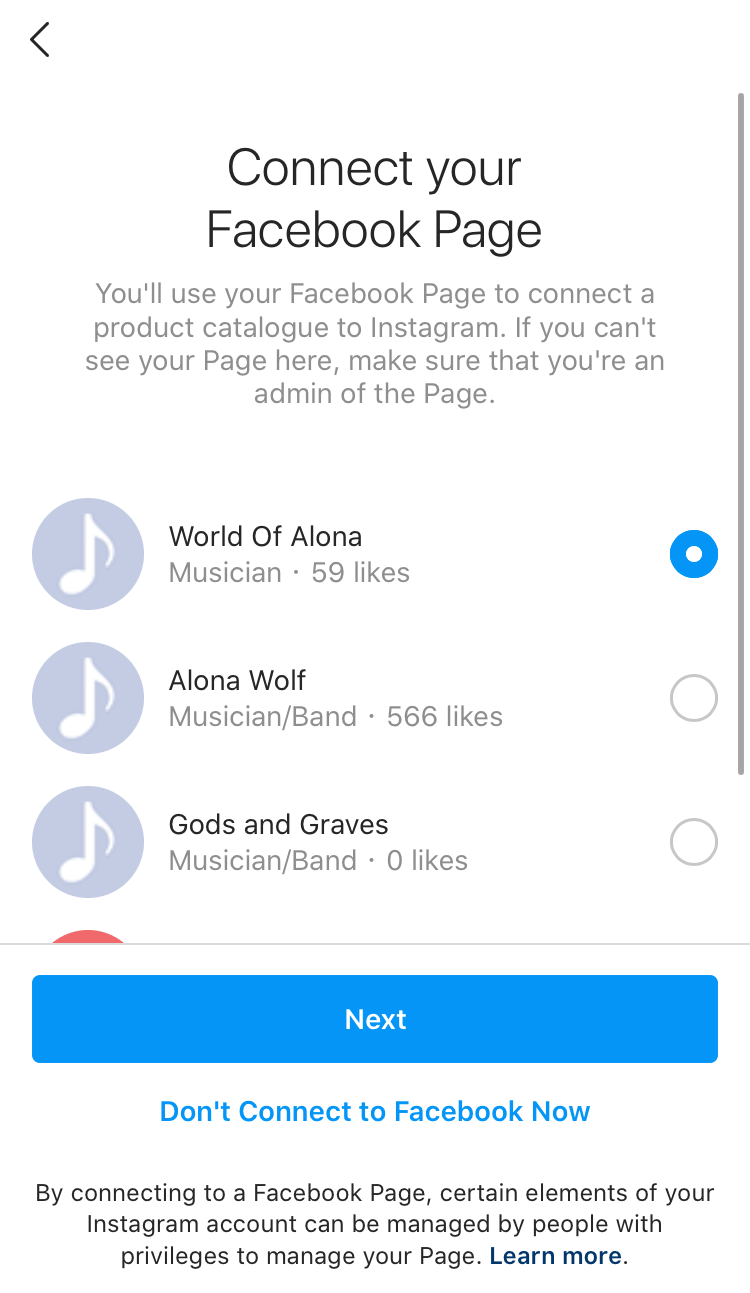Select the World Of Alona radio button
The image size is (750, 1293).
(693, 554)
